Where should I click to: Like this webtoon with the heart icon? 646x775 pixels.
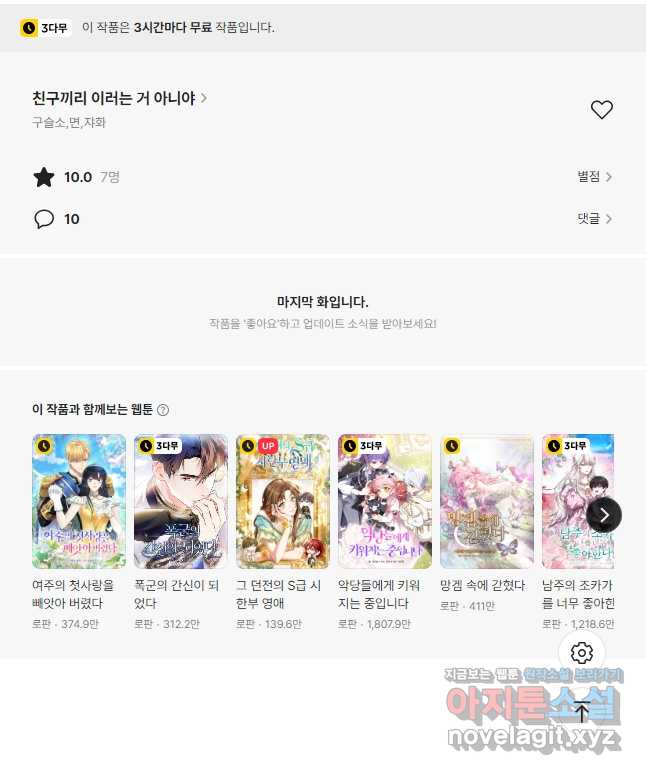601,110
